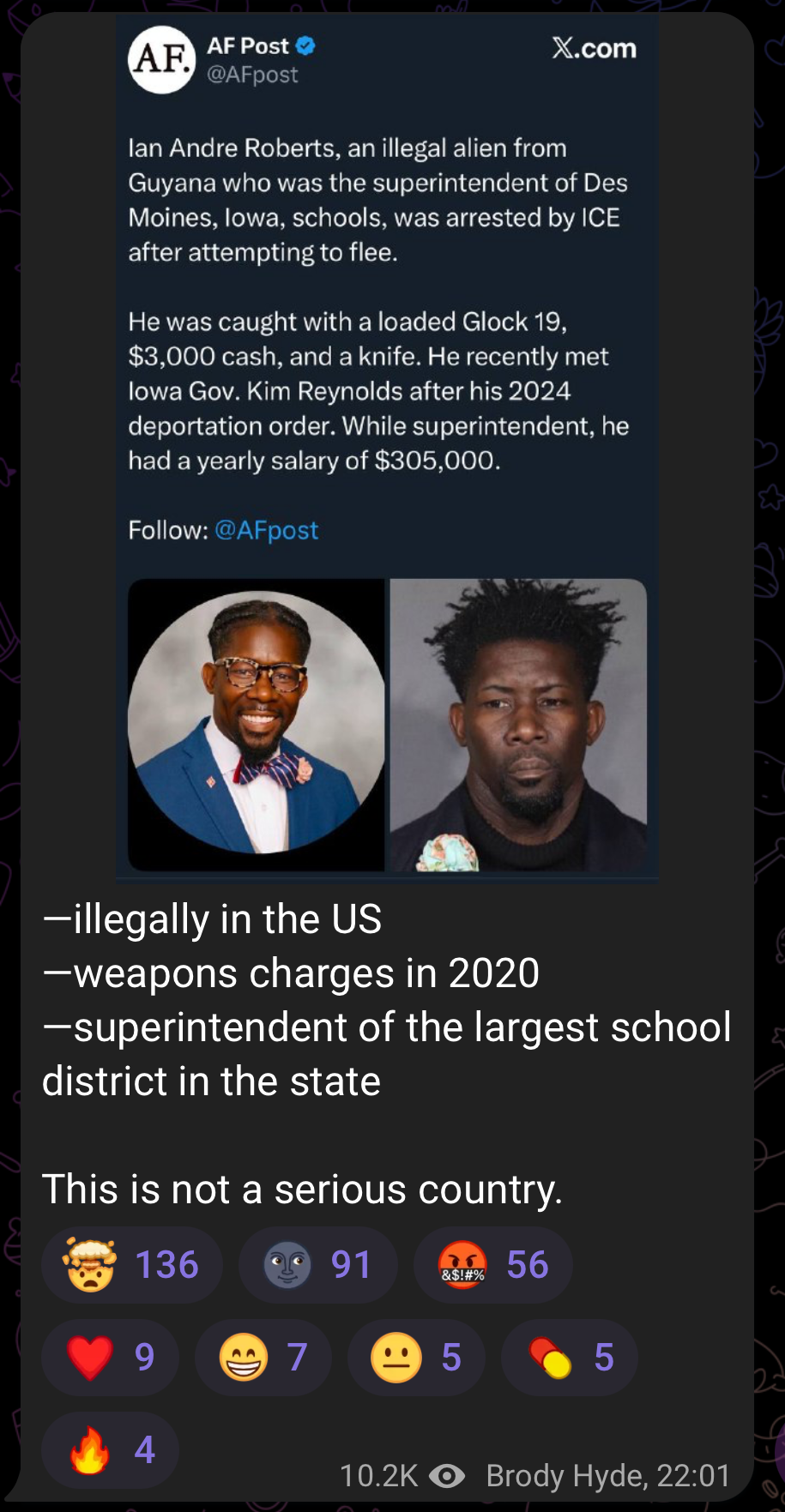785x1512 pixels.
Task: React with the moon face showing 91
Action: pos(317,1265)
